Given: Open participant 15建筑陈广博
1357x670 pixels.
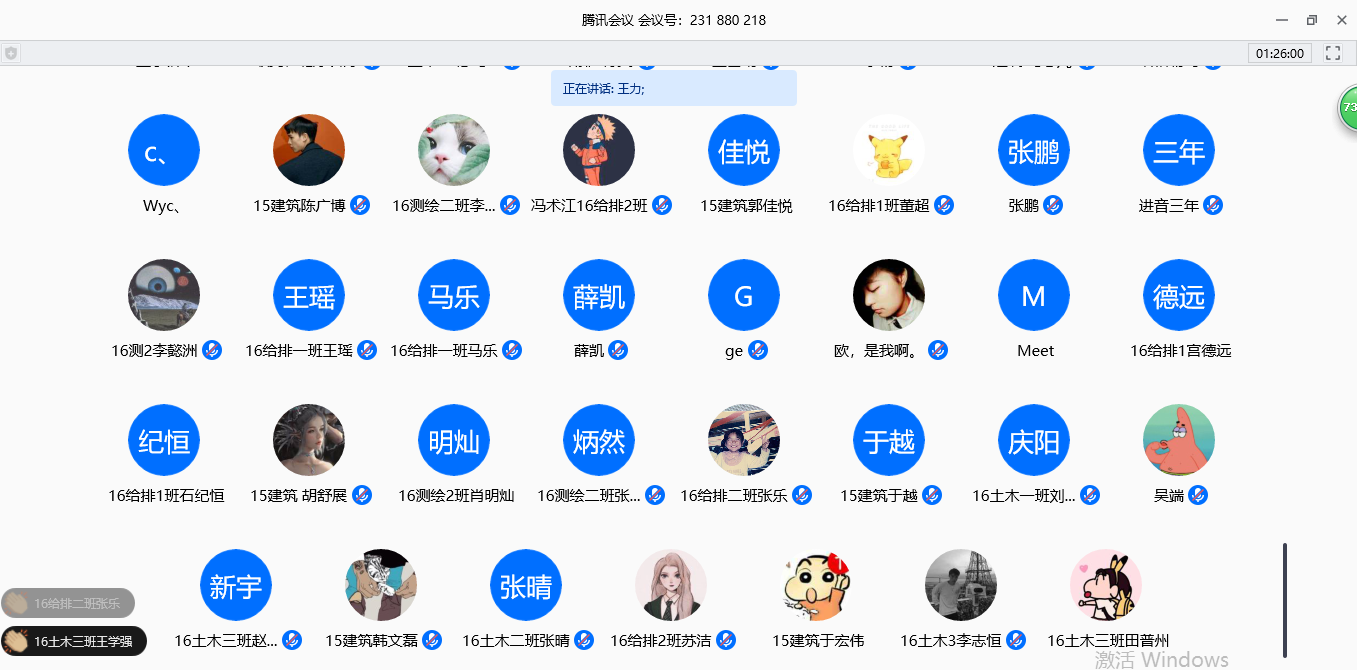Looking at the screenshot, I should coord(309,150).
